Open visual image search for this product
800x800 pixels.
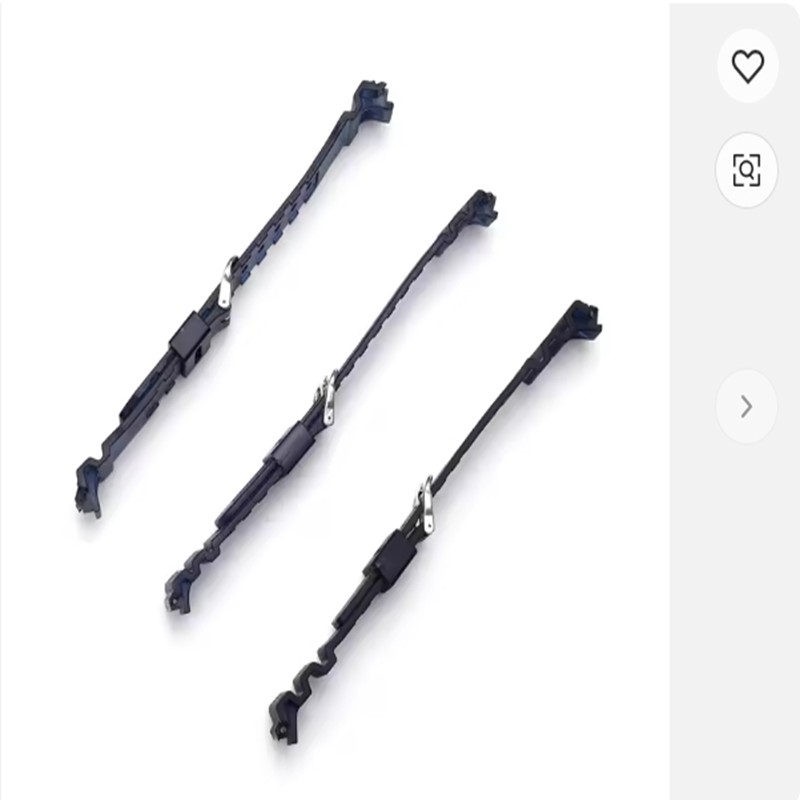tap(747, 170)
